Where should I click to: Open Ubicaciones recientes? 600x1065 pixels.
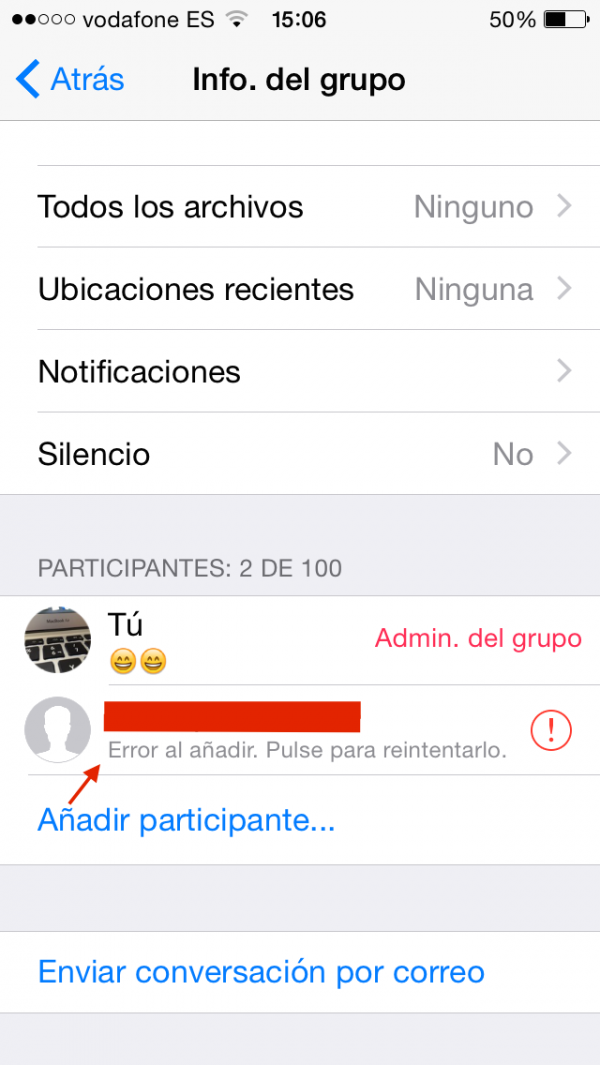coord(300,290)
